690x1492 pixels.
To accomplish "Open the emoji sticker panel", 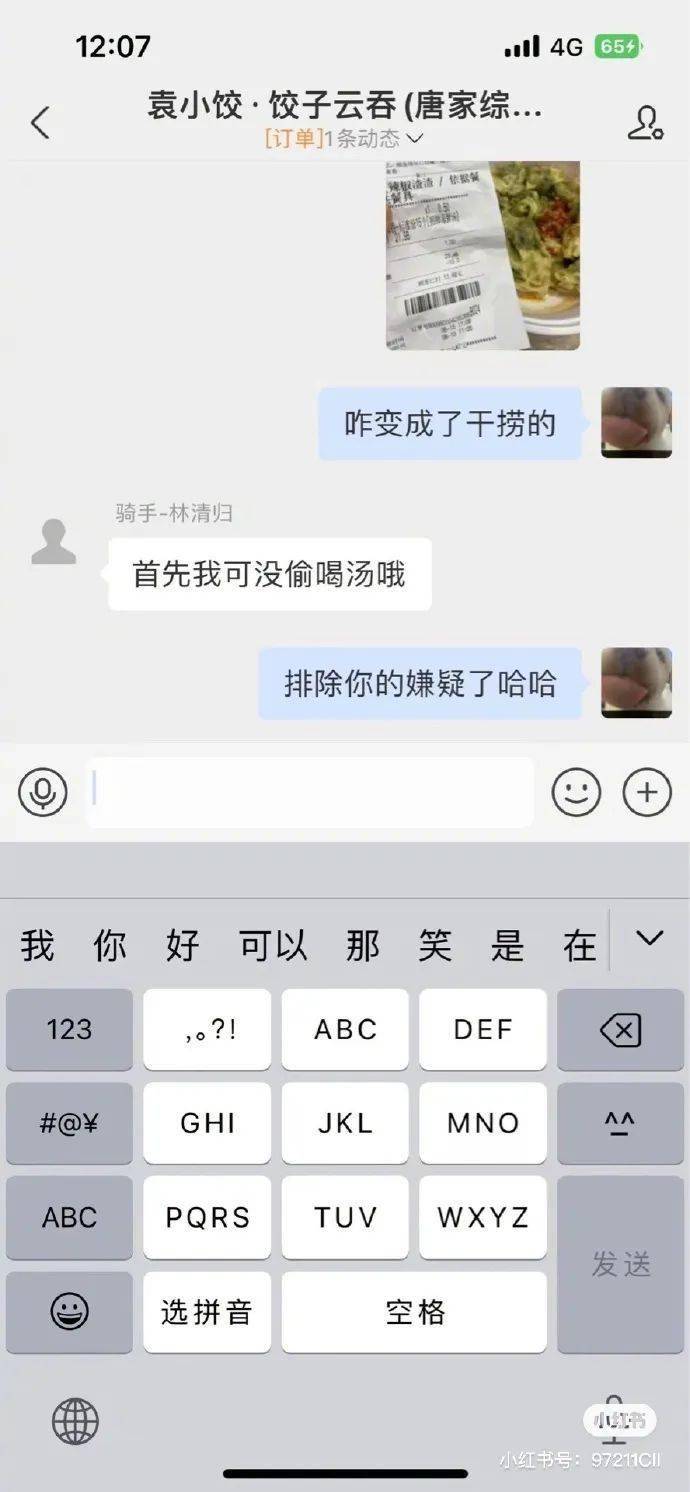I will [x=577, y=793].
